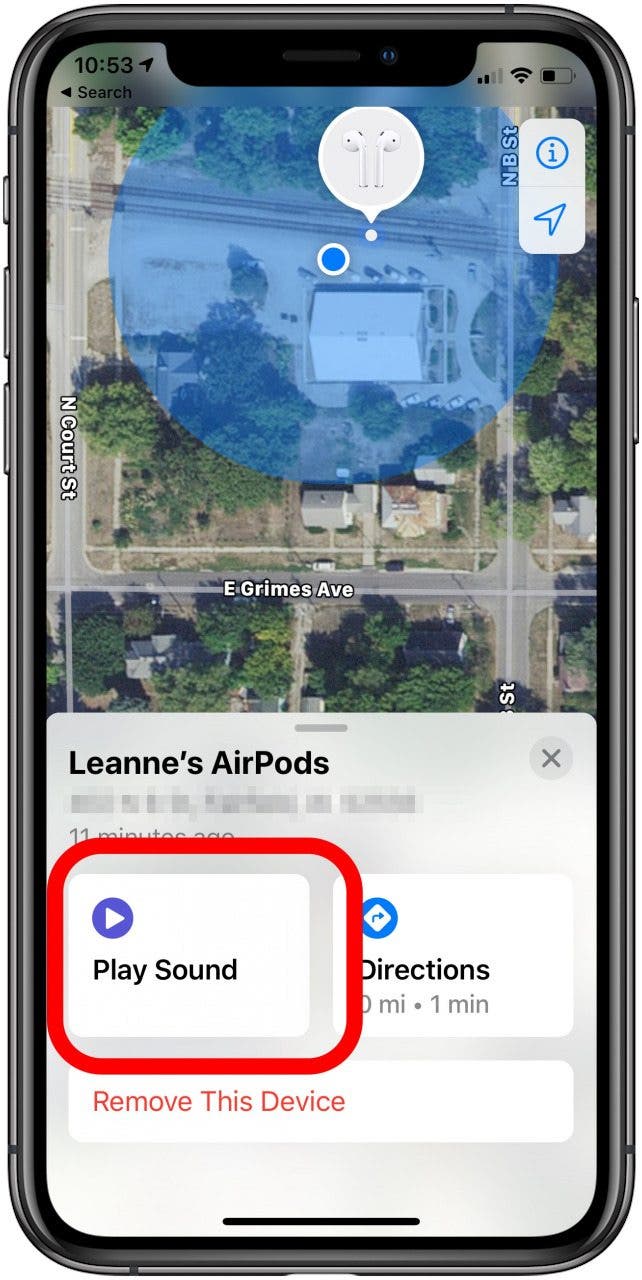Go back to Search in status bar
Screen dimensions: 642x1280
95,92
